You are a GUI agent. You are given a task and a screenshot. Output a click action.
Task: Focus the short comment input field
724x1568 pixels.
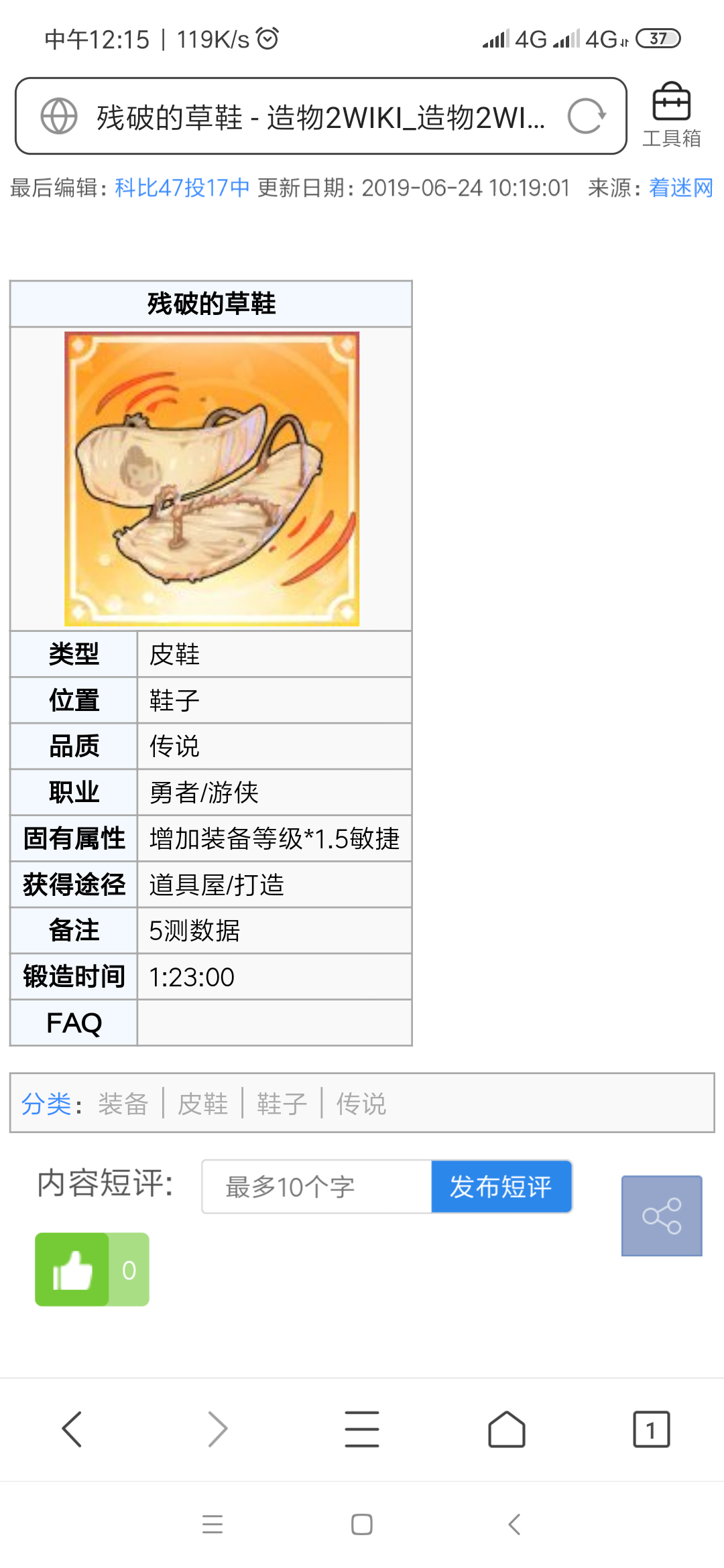pyautogui.click(x=316, y=1187)
